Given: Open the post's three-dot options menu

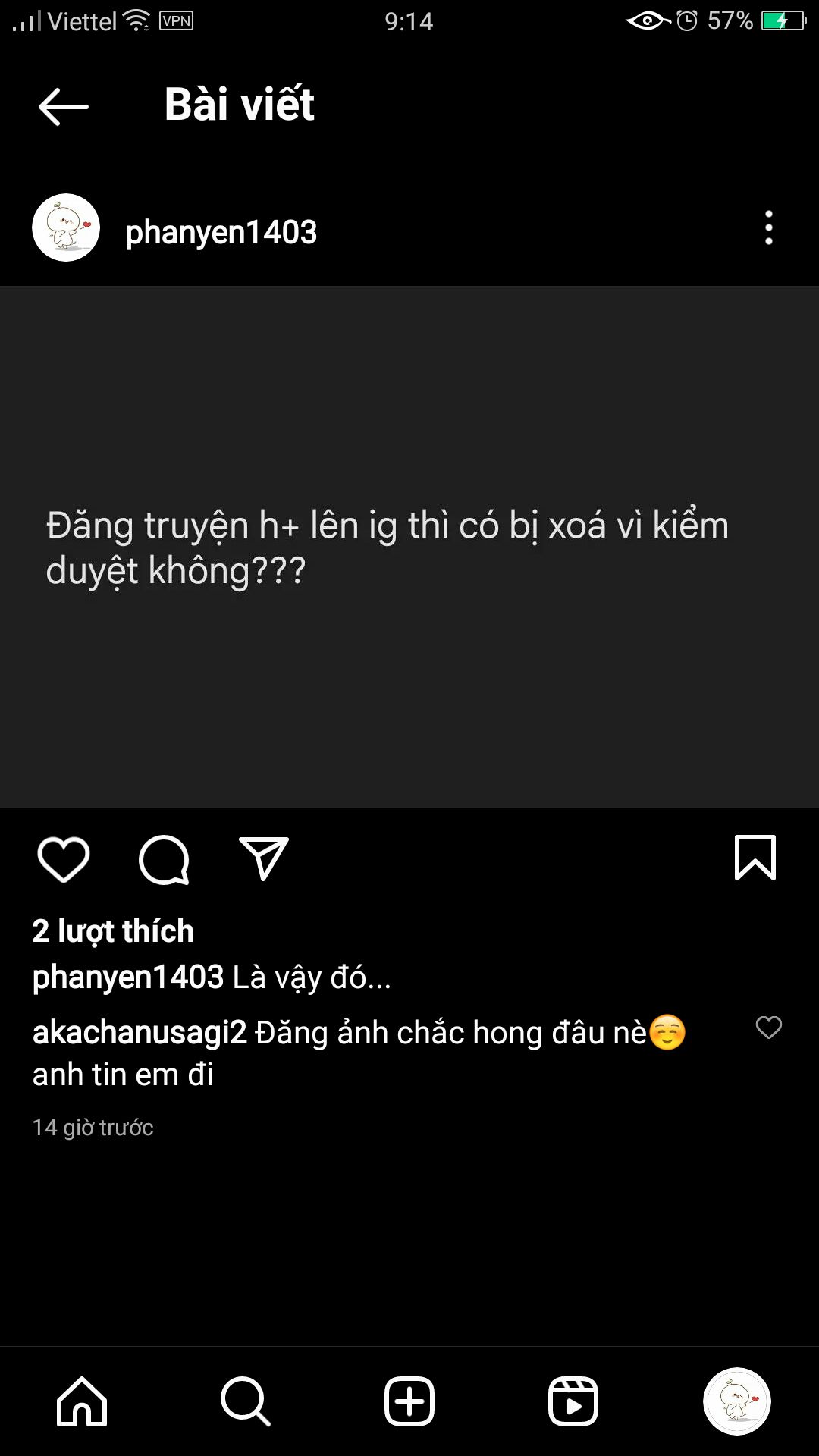Looking at the screenshot, I should (768, 228).
